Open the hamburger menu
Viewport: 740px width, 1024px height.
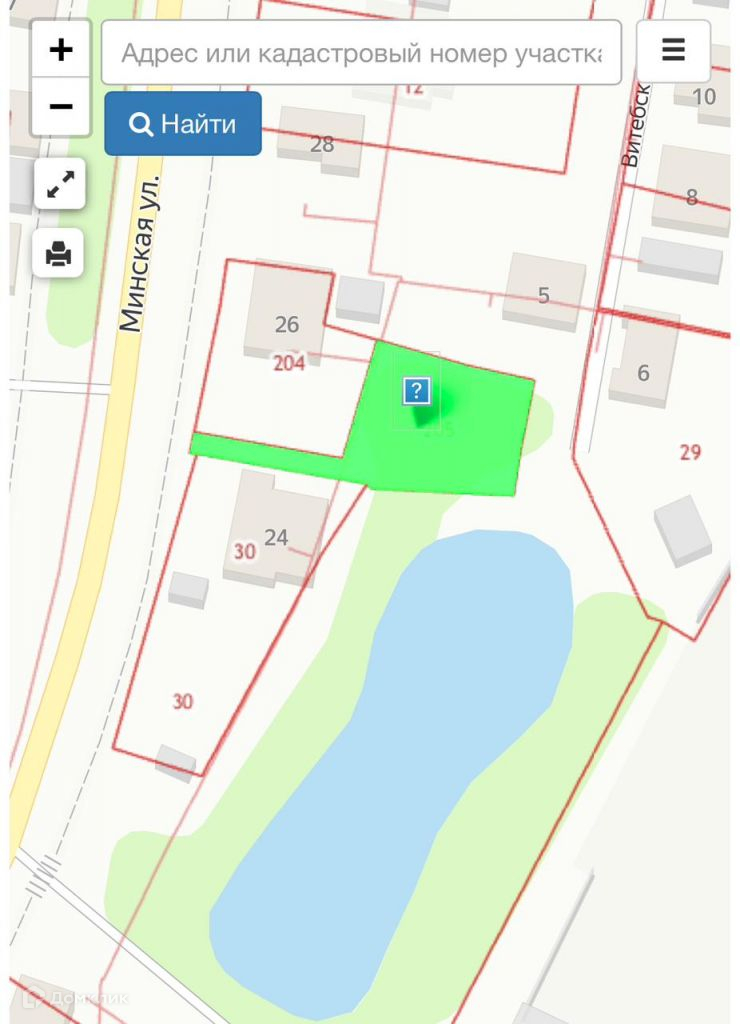coord(673,50)
